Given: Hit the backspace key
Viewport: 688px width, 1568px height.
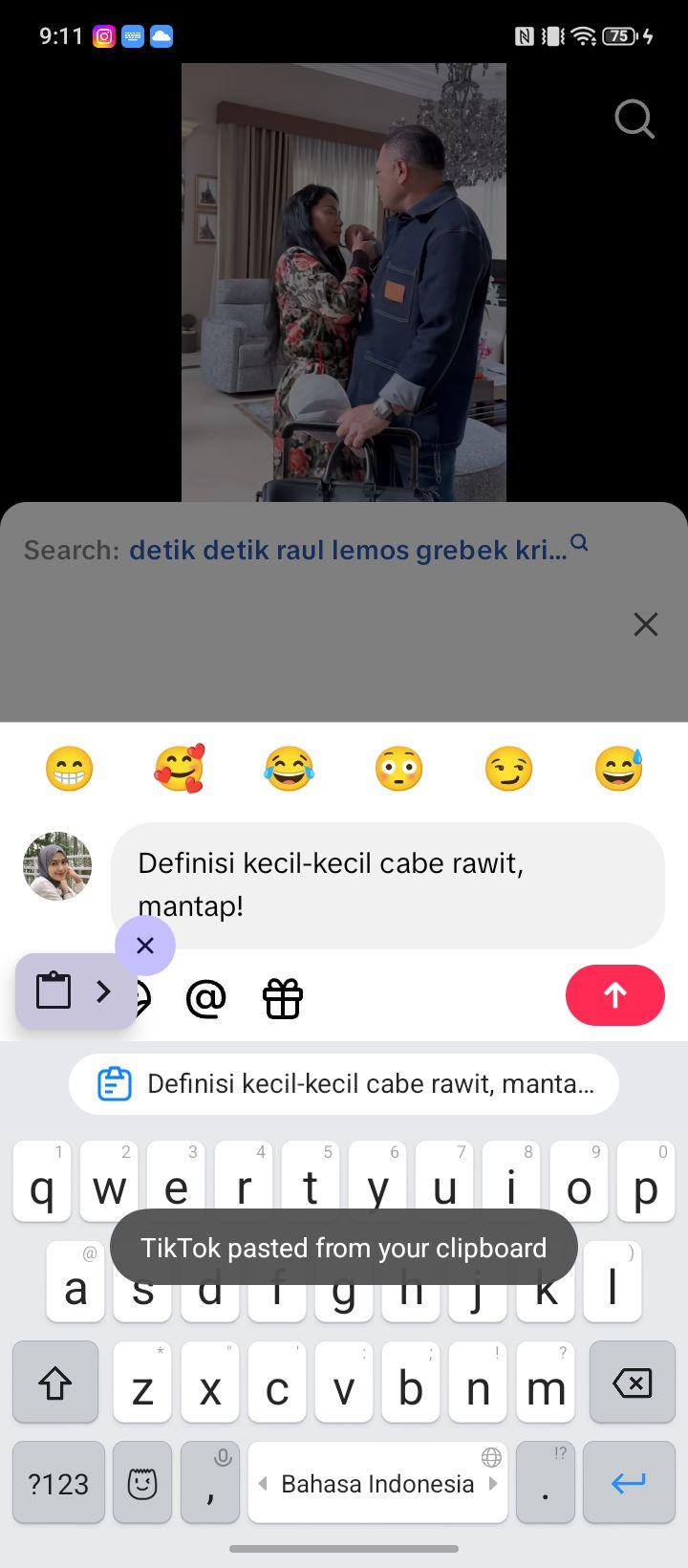Looking at the screenshot, I should (x=633, y=1383).
